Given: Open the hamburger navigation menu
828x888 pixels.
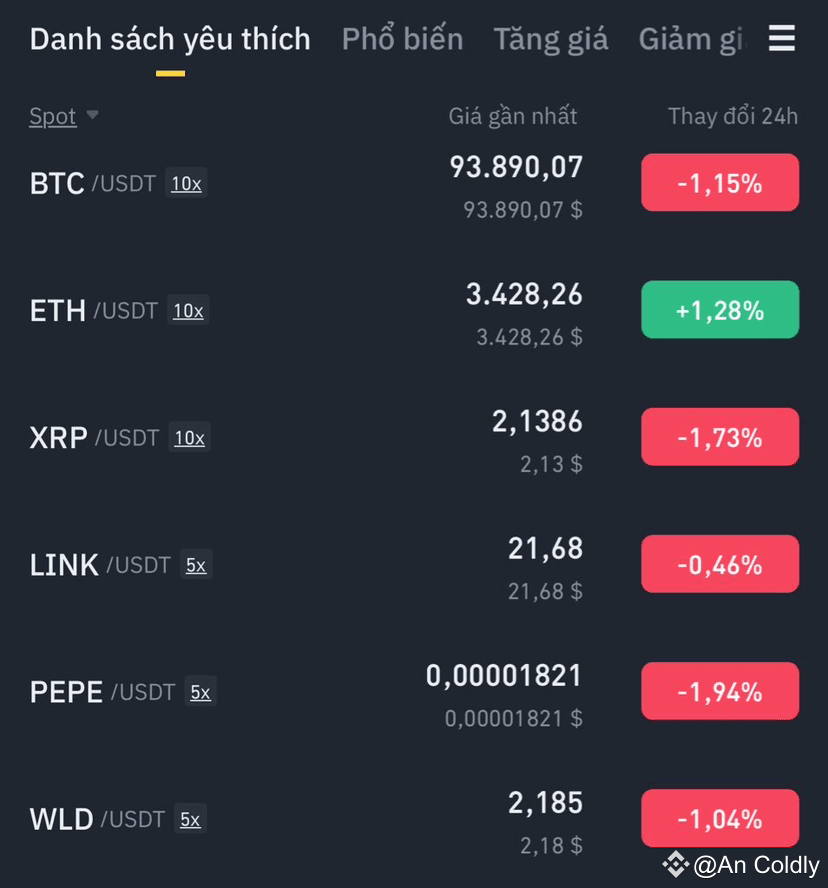Looking at the screenshot, I should tap(781, 38).
